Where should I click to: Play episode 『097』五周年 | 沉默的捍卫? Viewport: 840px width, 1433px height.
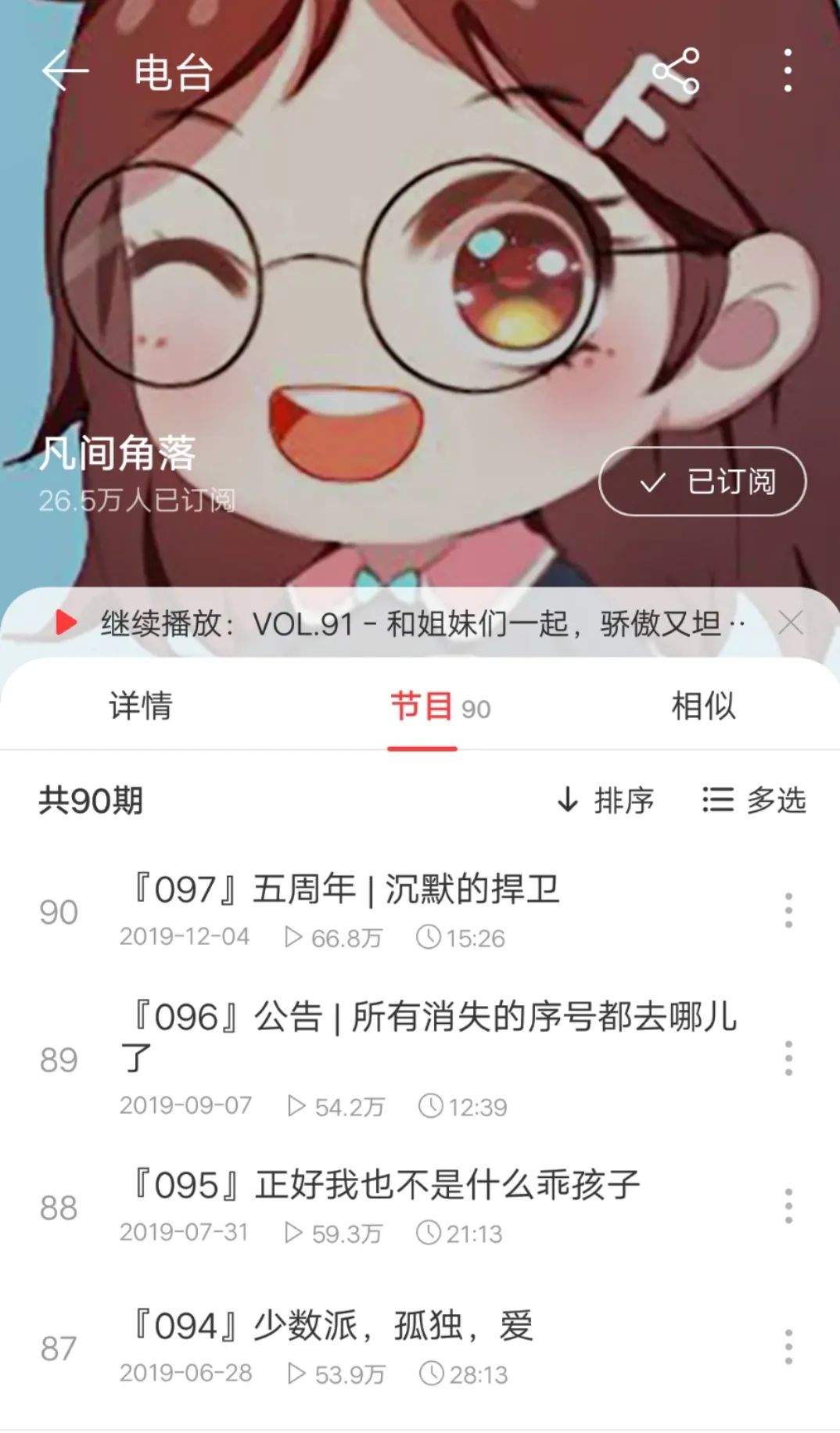pos(344,890)
